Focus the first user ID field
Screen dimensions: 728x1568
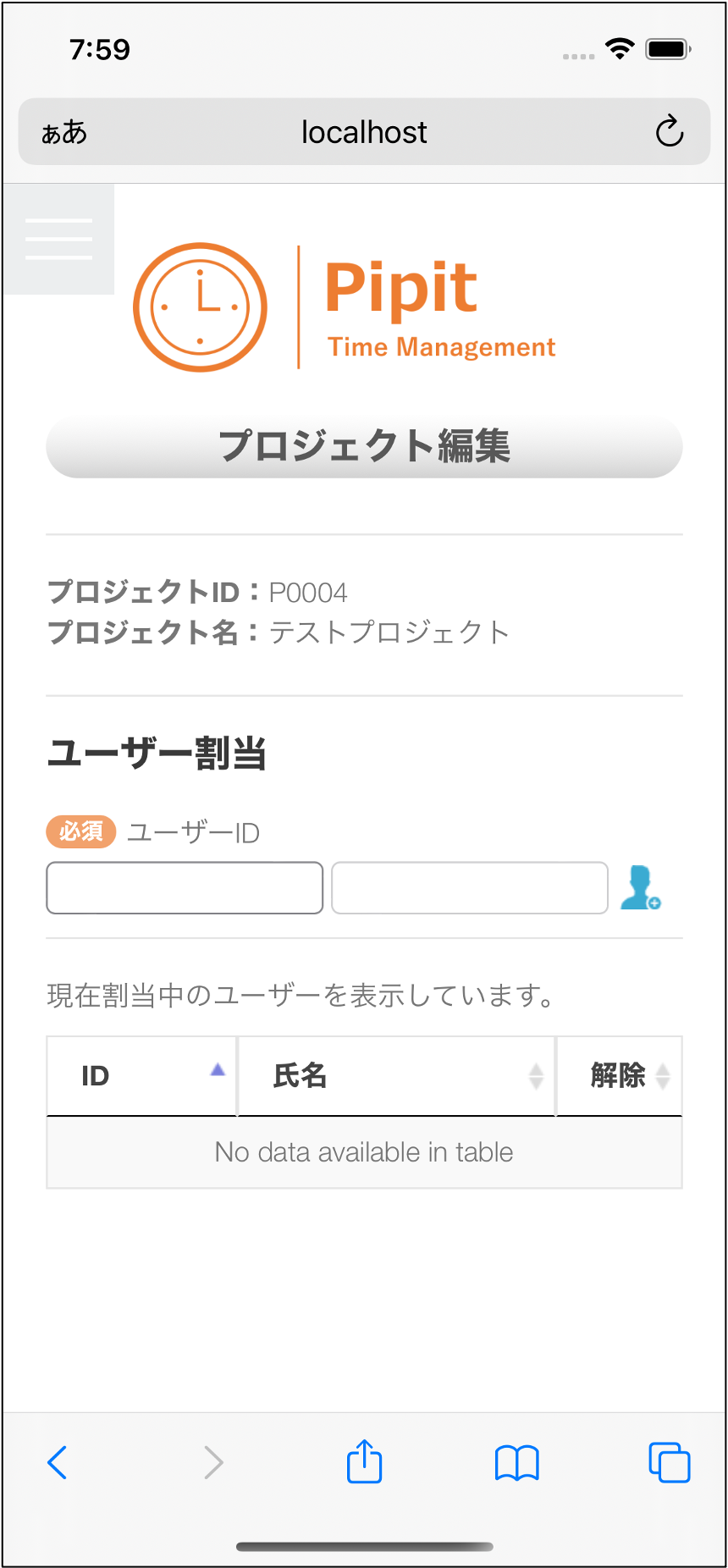(185, 888)
